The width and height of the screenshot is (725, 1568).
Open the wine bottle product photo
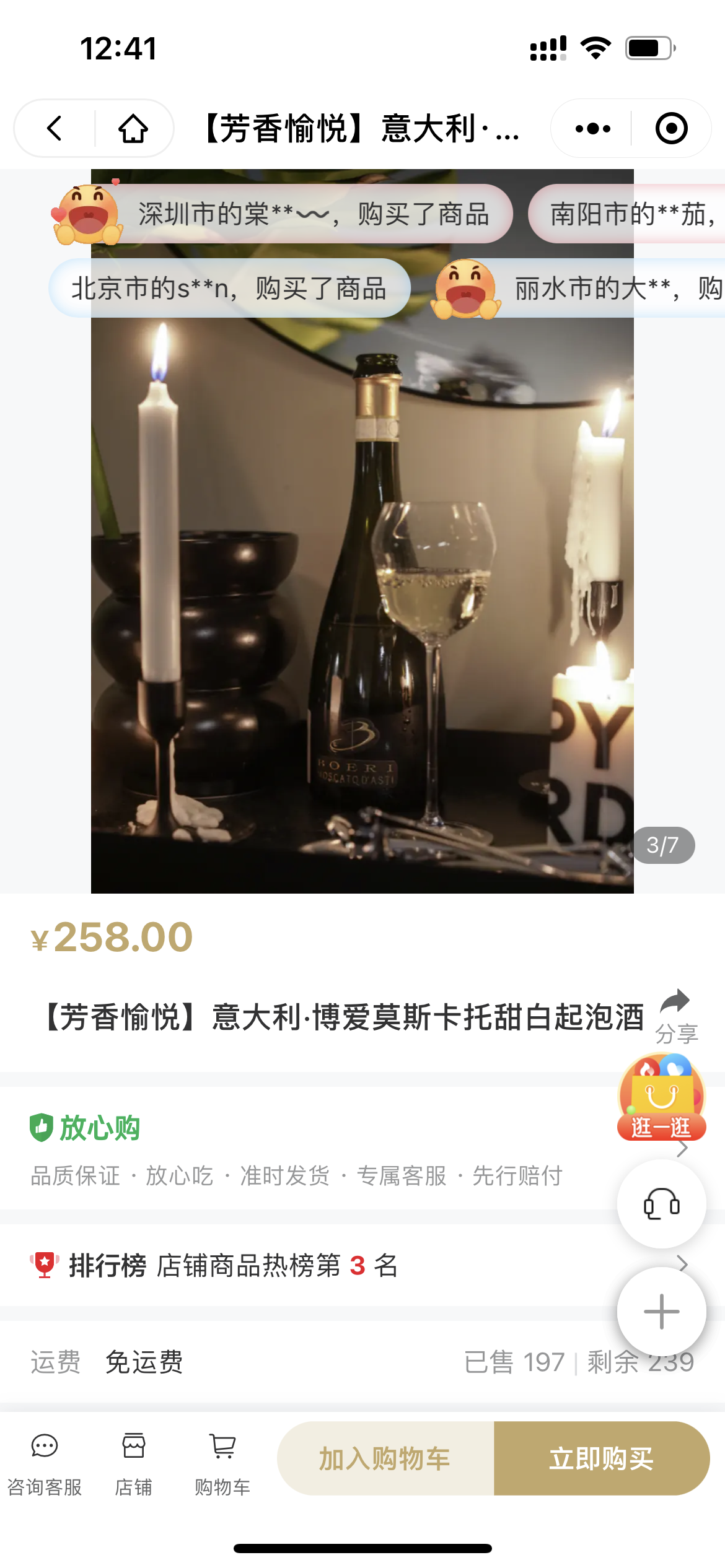(362, 557)
